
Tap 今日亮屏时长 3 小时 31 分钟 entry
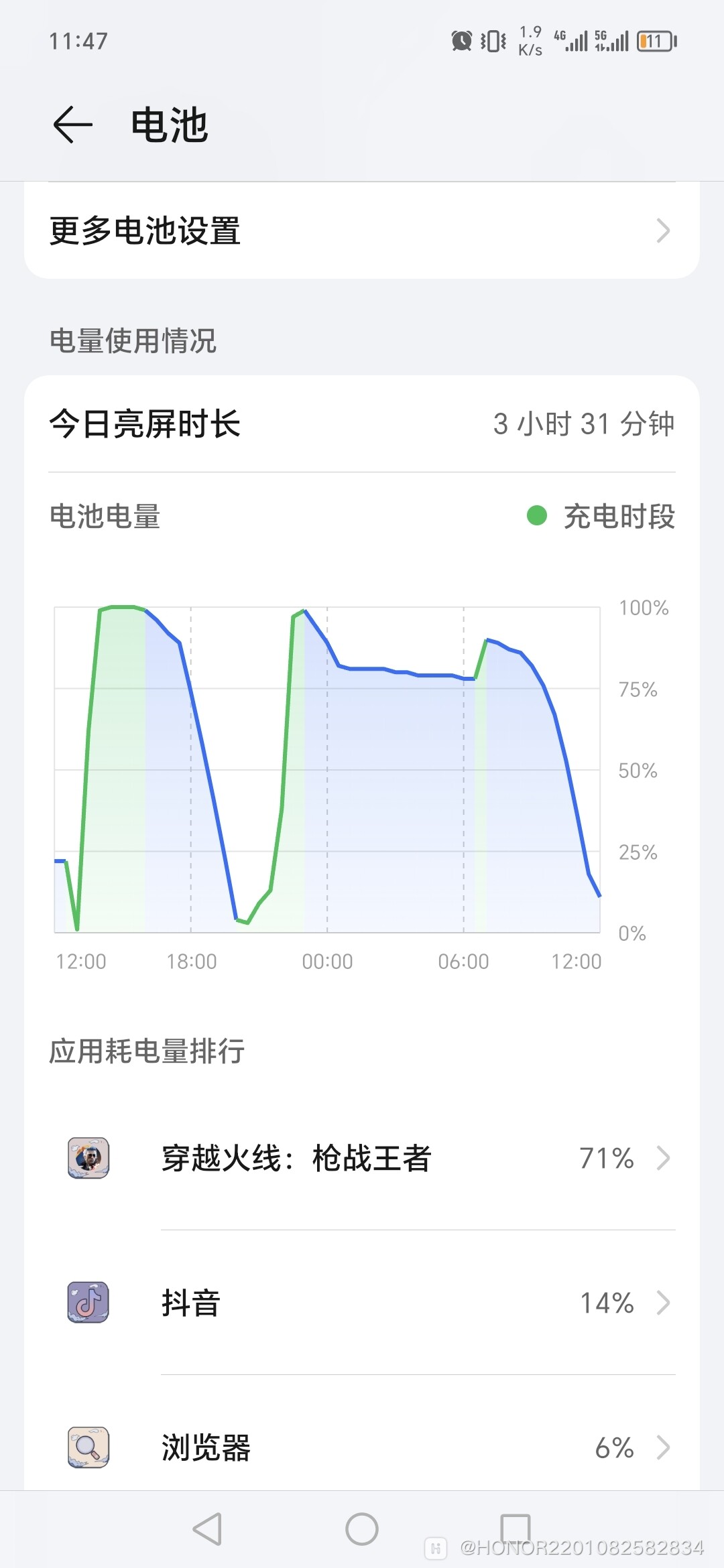pyautogui.click(x=362, y=423)
